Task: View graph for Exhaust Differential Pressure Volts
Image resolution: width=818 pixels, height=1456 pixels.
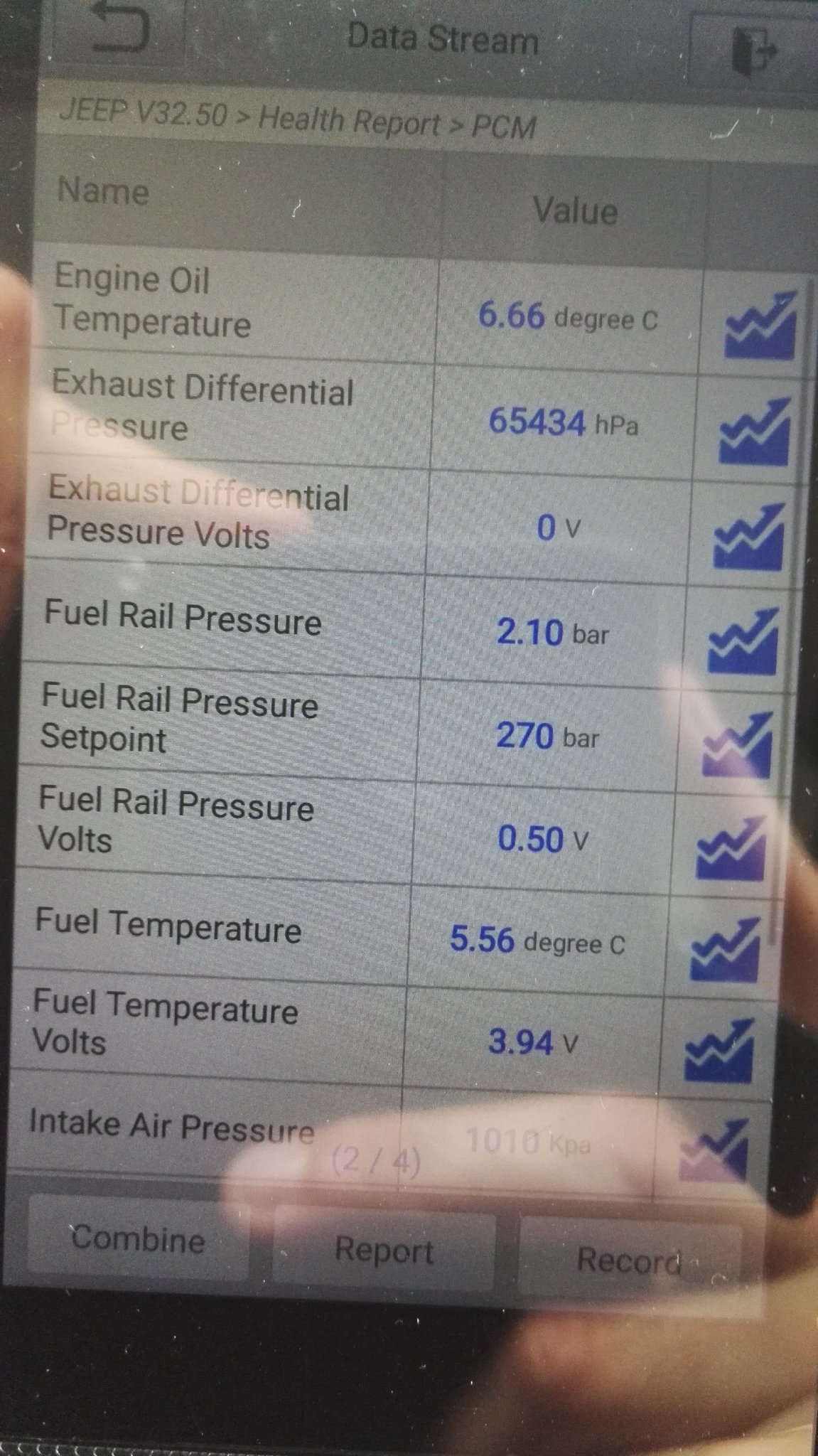Action: pos(748,535)
